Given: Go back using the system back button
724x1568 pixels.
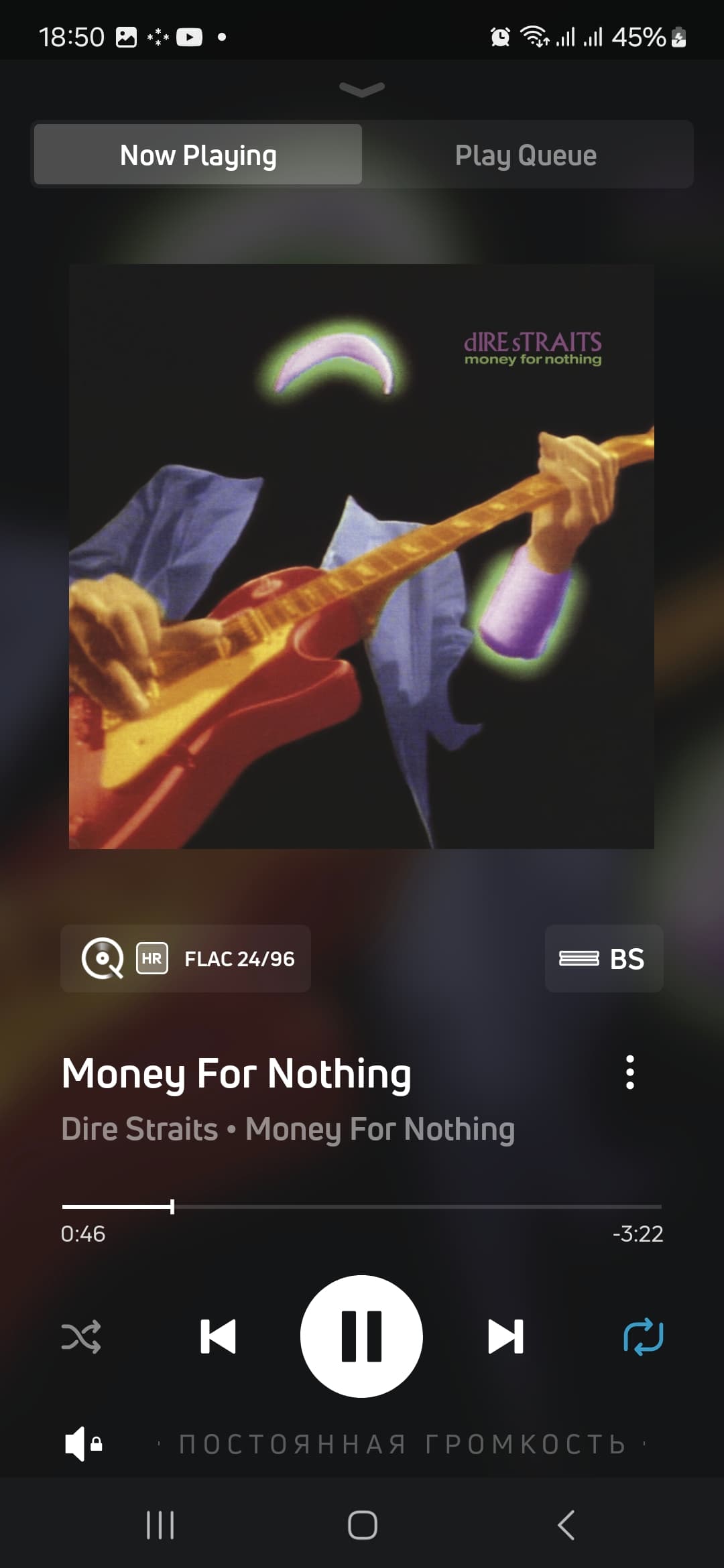Looking at the screenshot, I should click(566, 1526).
